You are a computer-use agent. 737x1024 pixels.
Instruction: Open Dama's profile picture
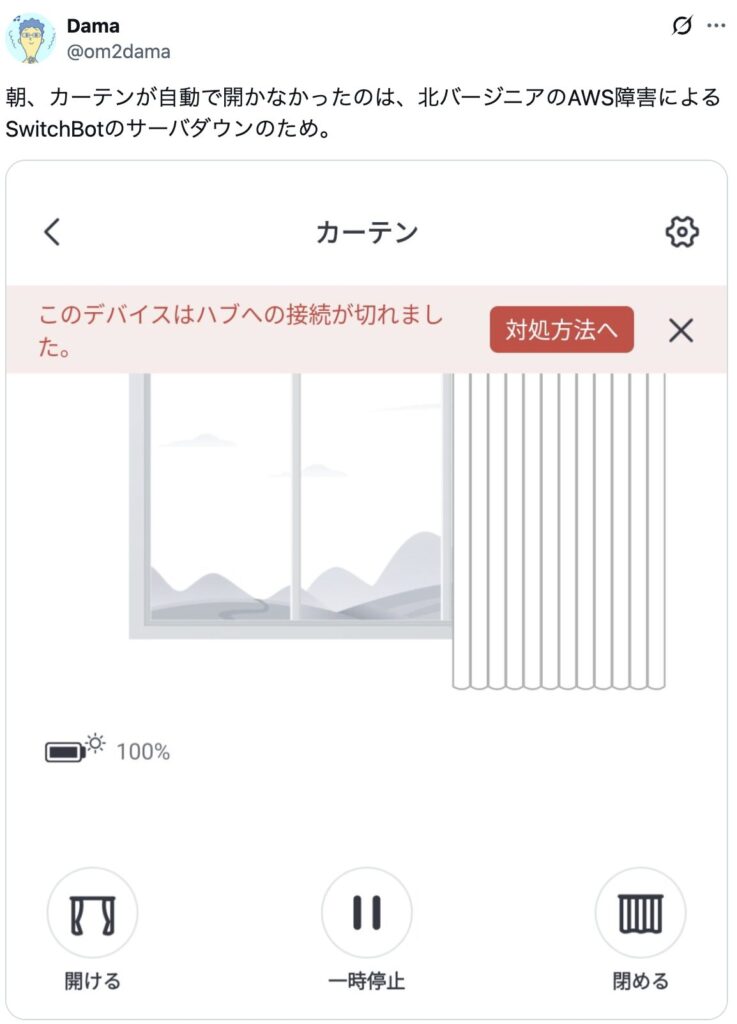coord(31,38)
